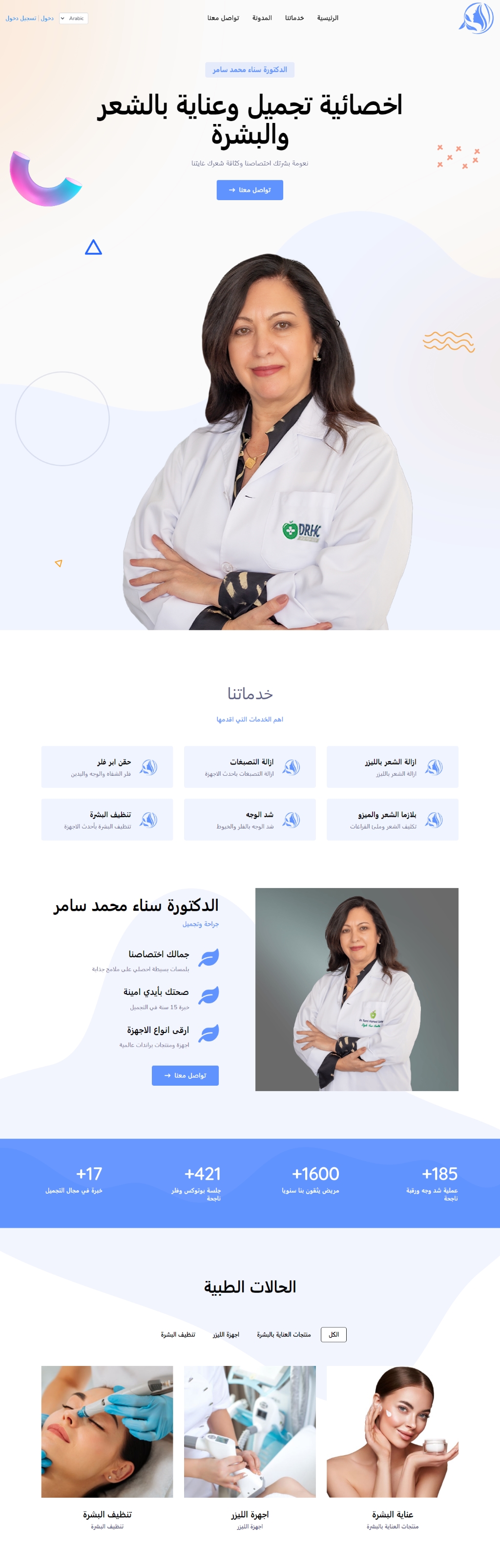This screenshot has width=500, height=1568.
Task: Tap the site logo in the header
Action: click(x=476, y=18)
